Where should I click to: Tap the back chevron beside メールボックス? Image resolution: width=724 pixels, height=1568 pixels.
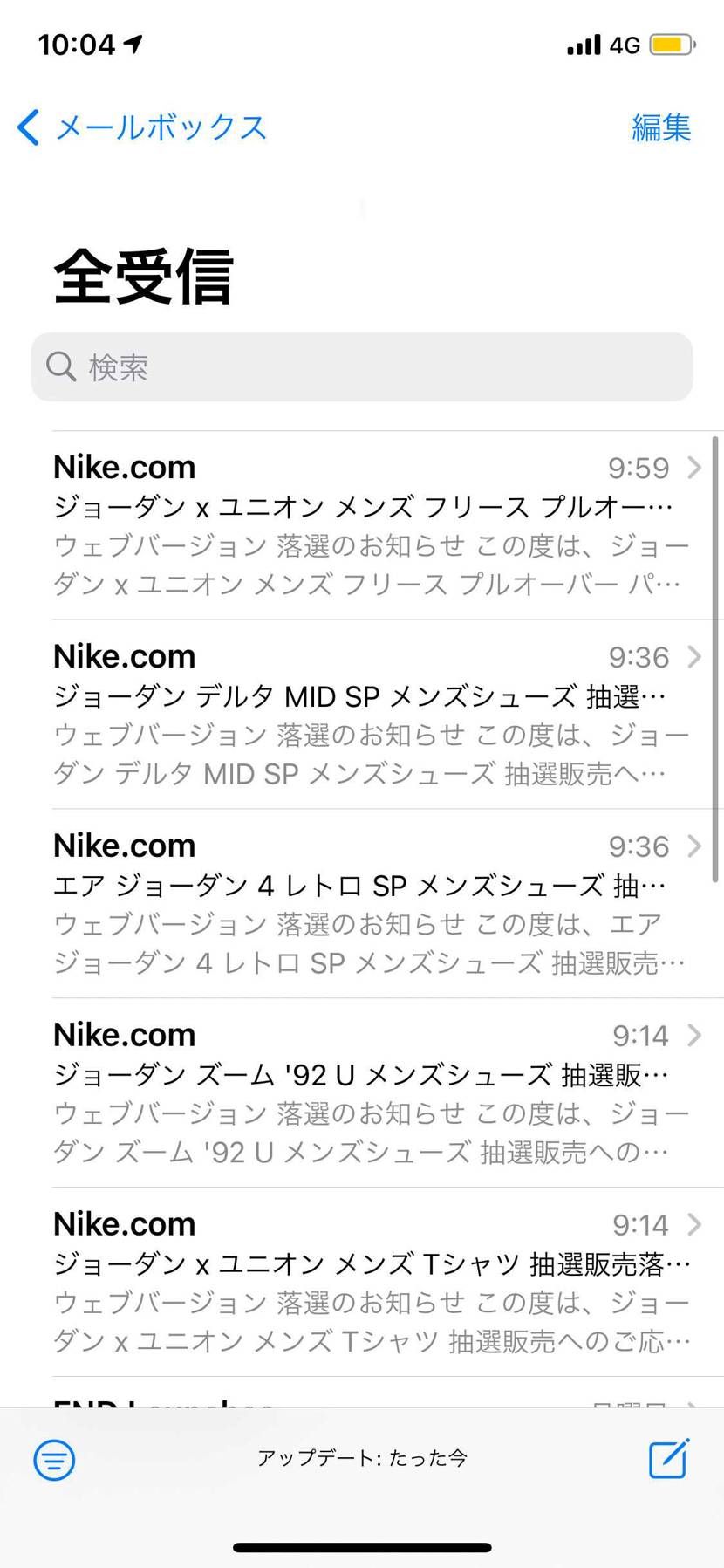click(x=27, y=127)
